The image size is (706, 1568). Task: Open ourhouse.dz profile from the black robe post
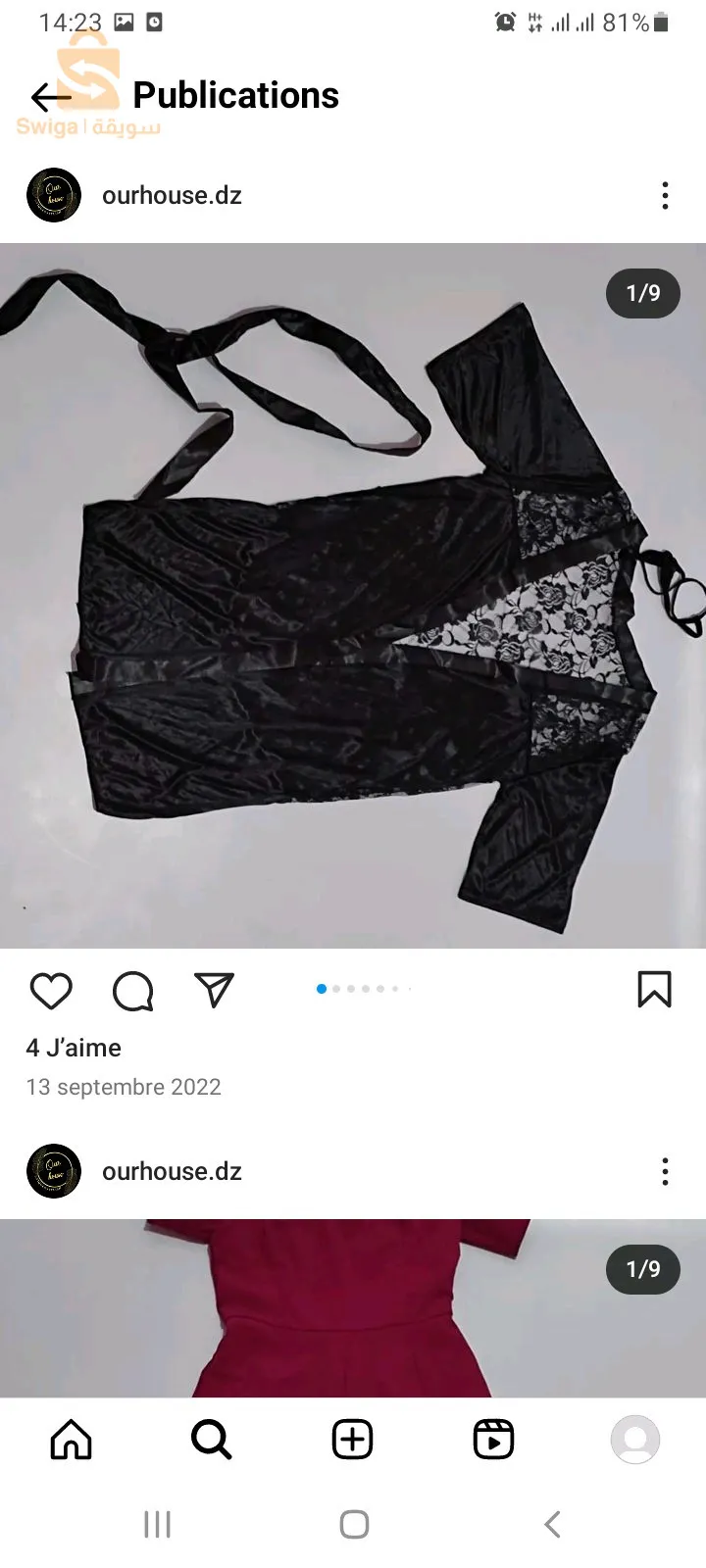(x=172, y=196)
